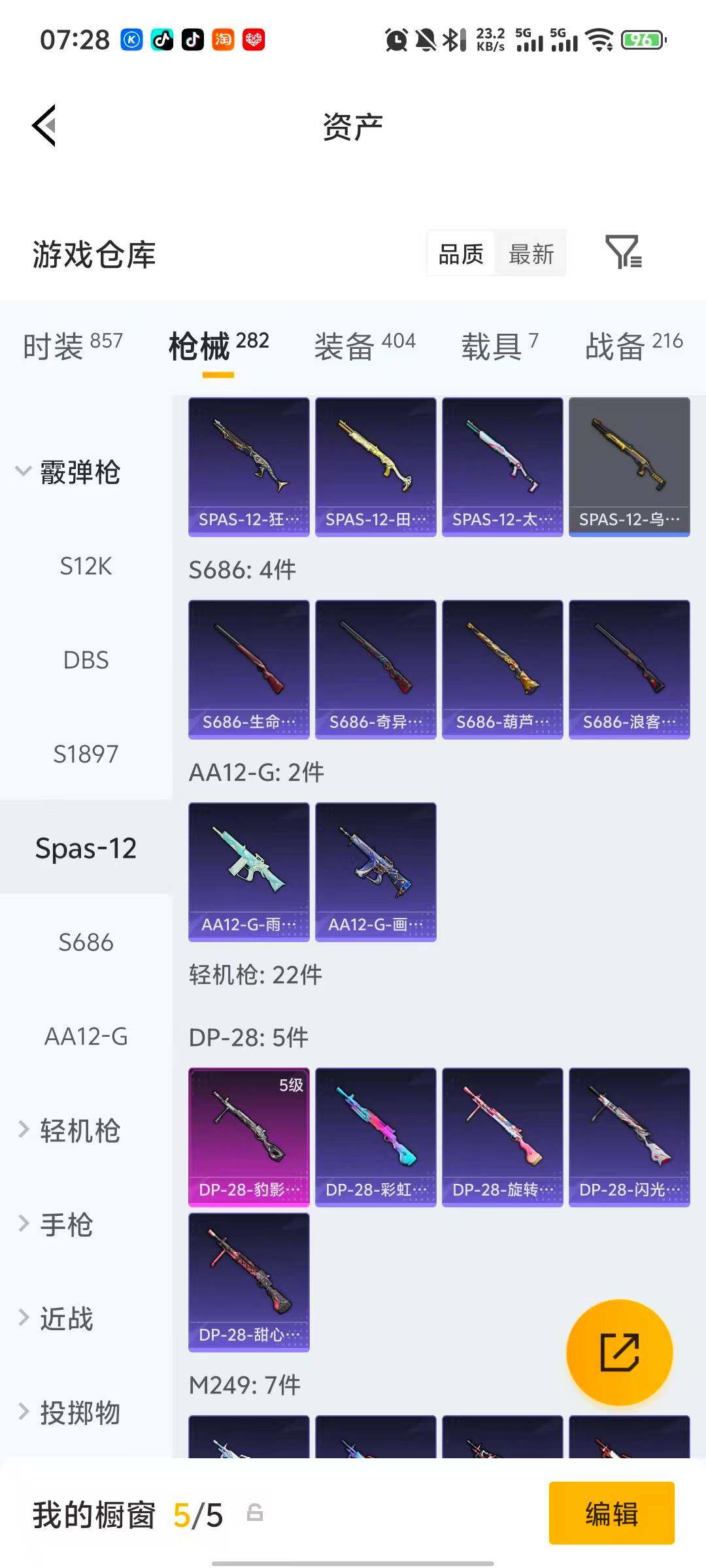Switch to the 装备 tab

pos(364,345)
